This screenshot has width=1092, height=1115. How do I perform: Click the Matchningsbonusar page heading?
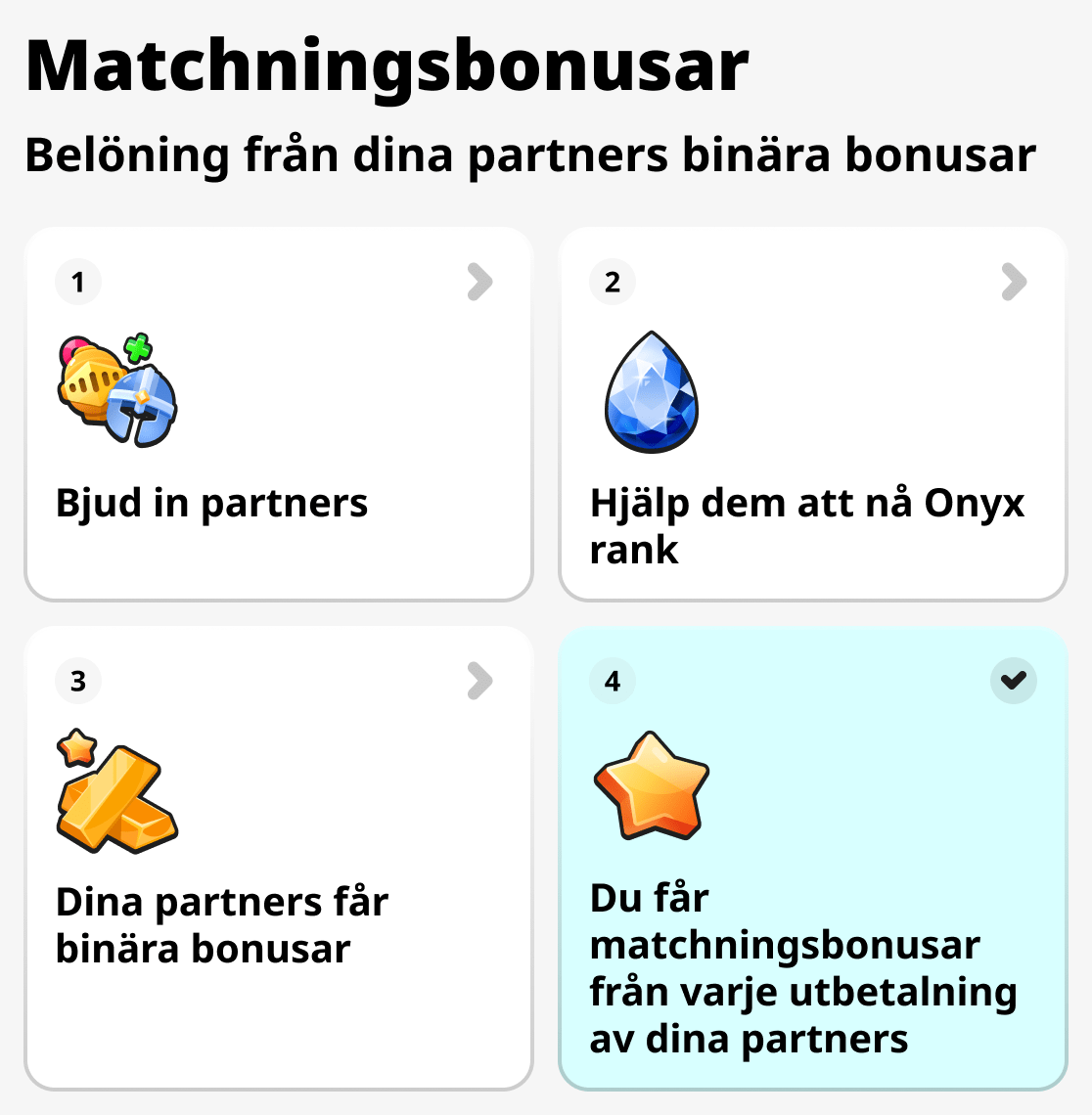click(387, 65)
